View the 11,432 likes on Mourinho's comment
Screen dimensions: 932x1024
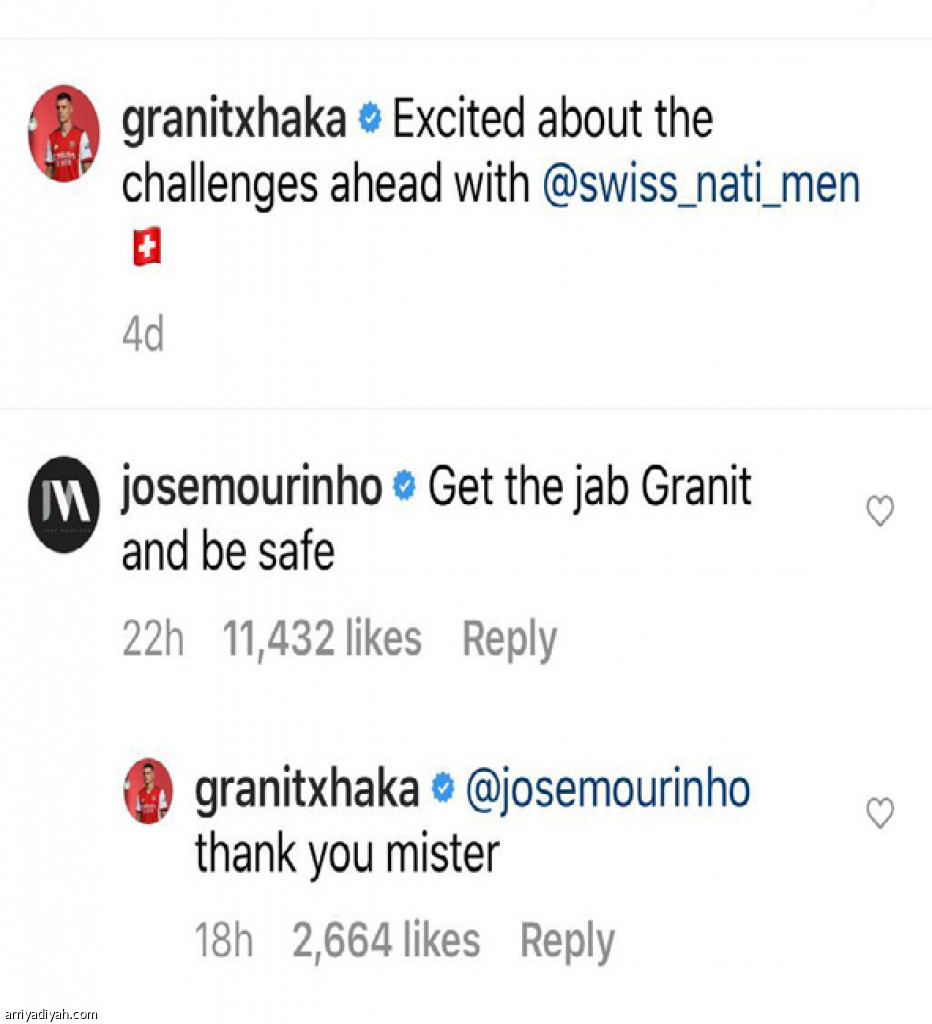(321, 640)
